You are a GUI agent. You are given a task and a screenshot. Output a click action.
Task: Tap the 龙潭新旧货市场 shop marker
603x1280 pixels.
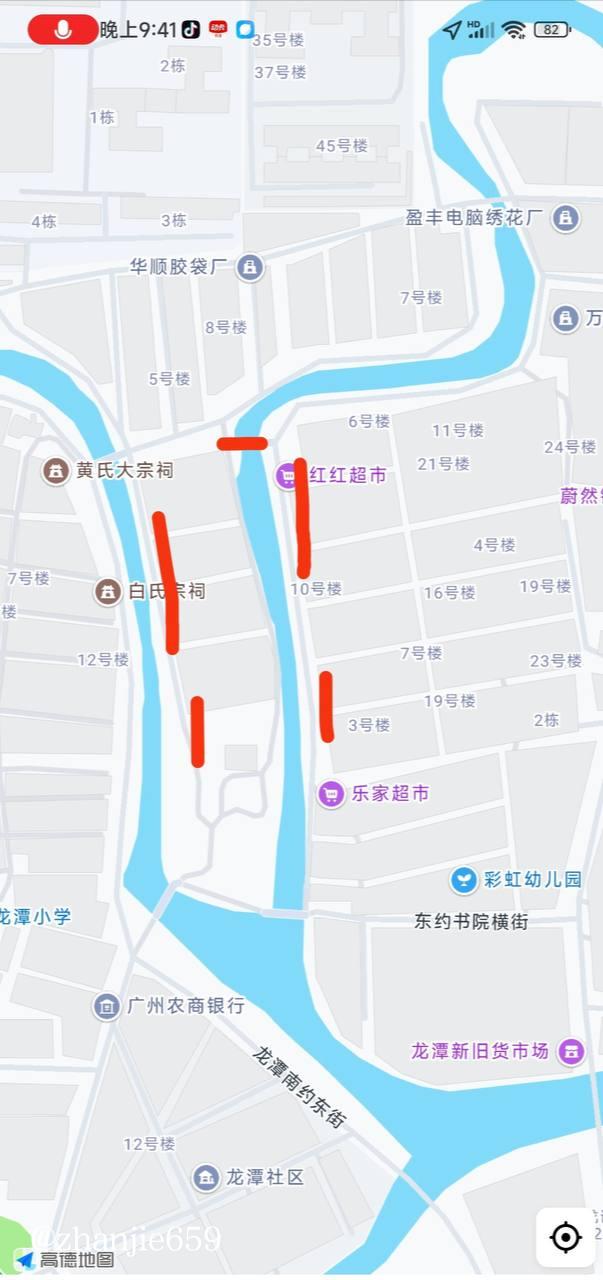pyautogui.click(x=571, y=1051)
